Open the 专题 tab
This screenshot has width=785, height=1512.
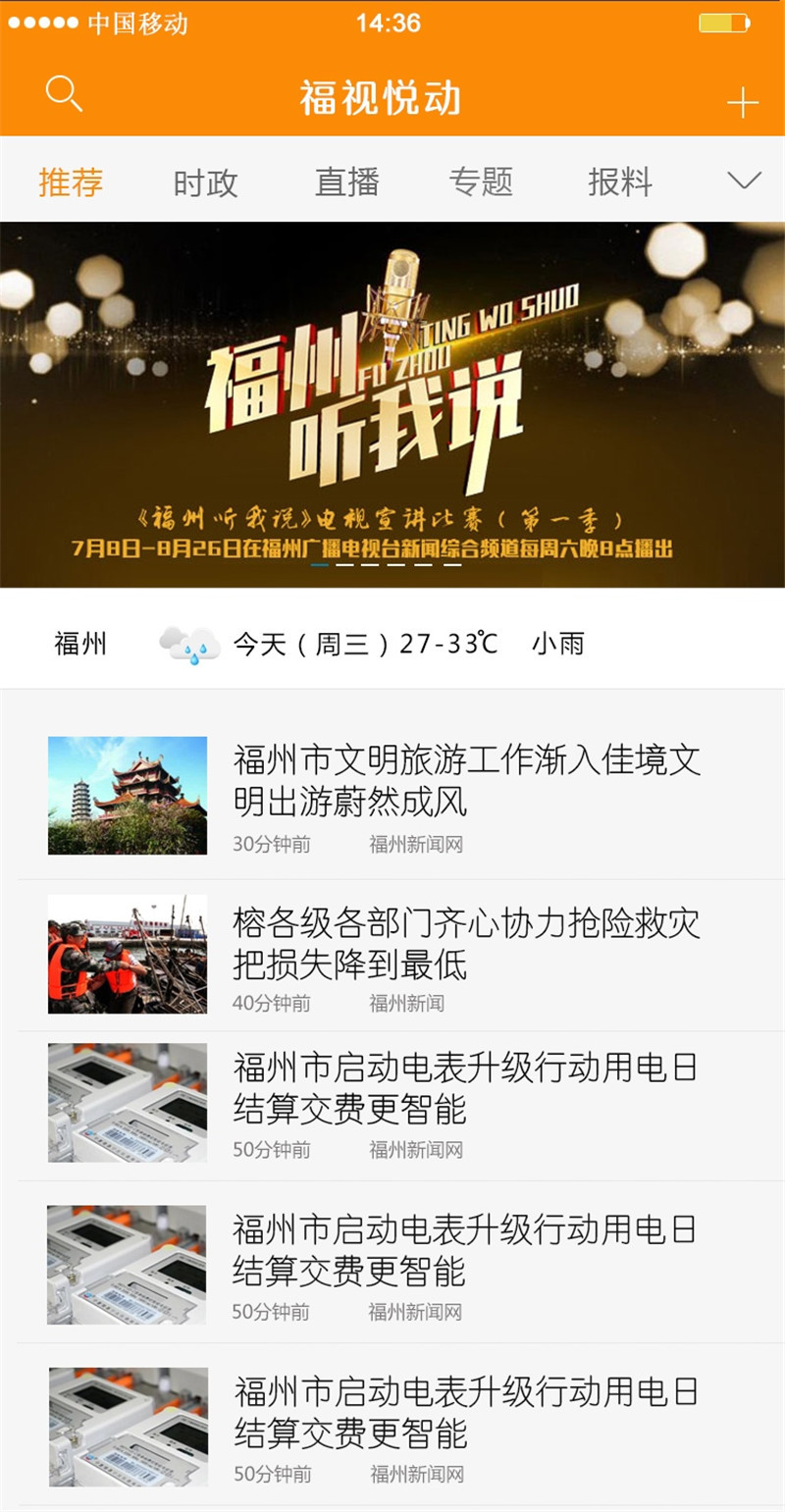pos(482,182)
